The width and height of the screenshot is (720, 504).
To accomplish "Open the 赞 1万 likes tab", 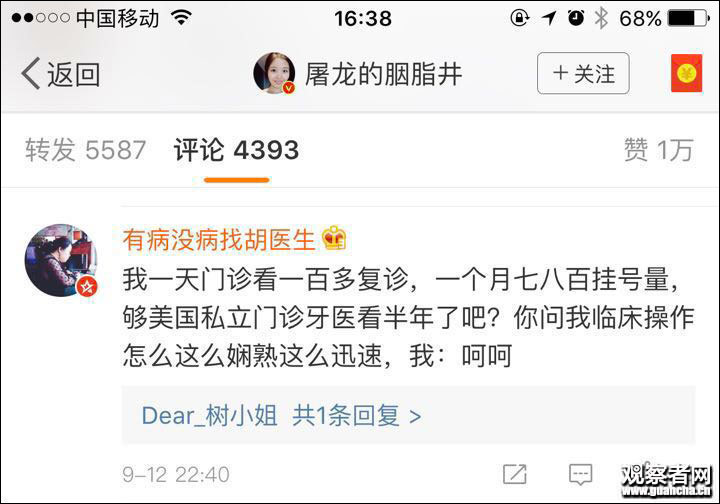I will click(657, 151).
